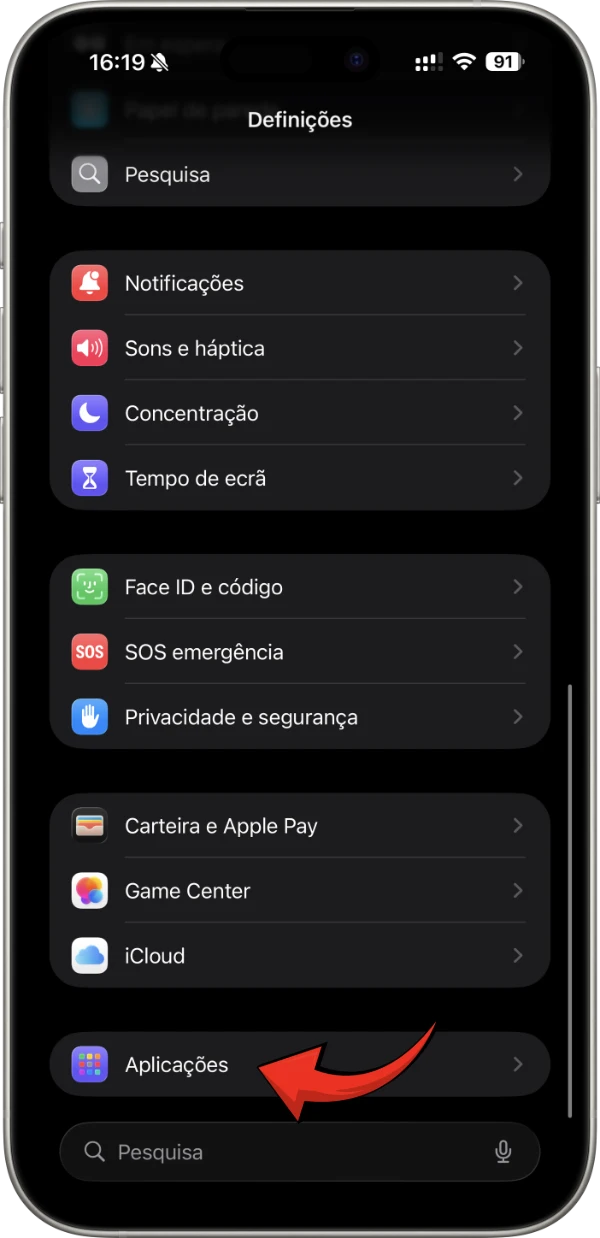Open Face ID e código
Screen dimensions: 600x1238
pyautogui.click(x=300, y=587)
